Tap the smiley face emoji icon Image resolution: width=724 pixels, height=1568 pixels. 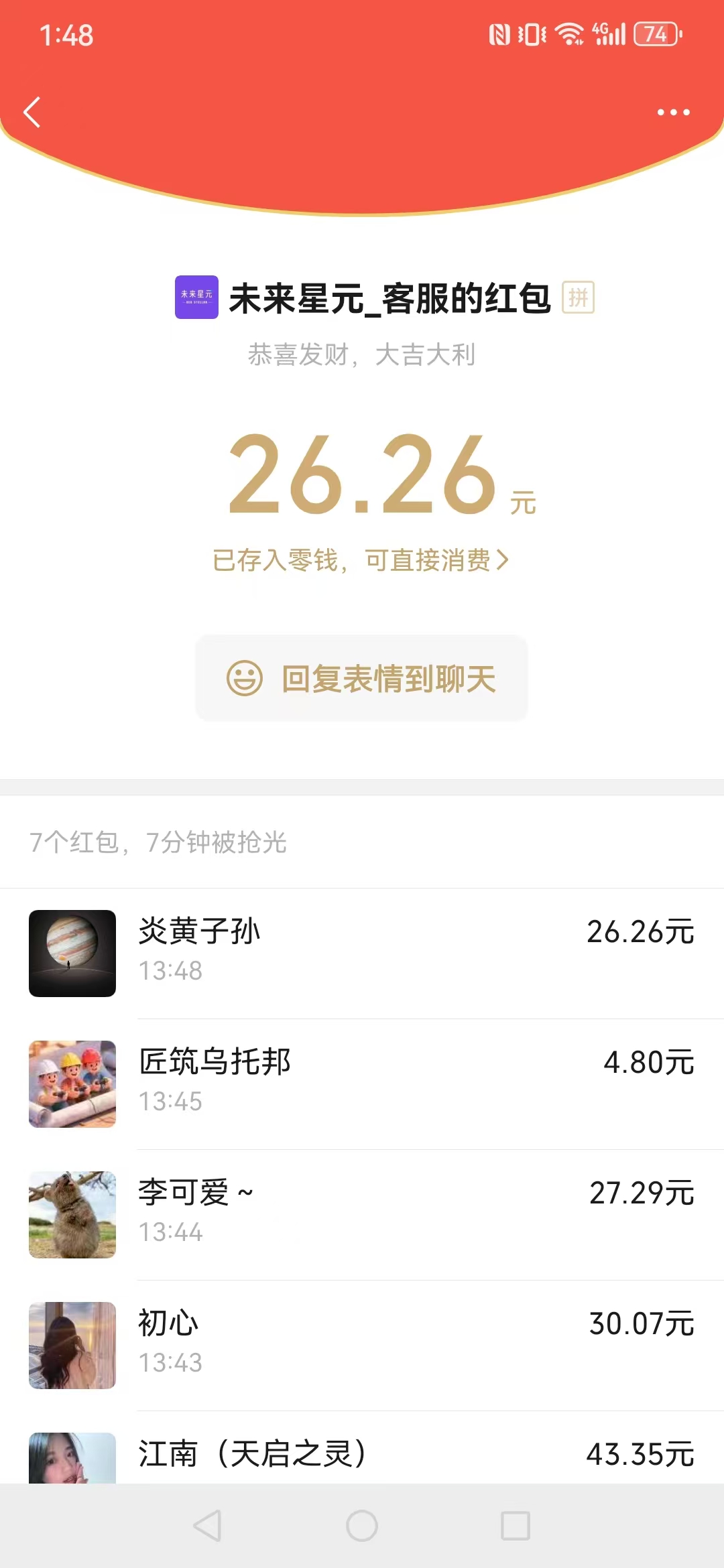(244, 679)
